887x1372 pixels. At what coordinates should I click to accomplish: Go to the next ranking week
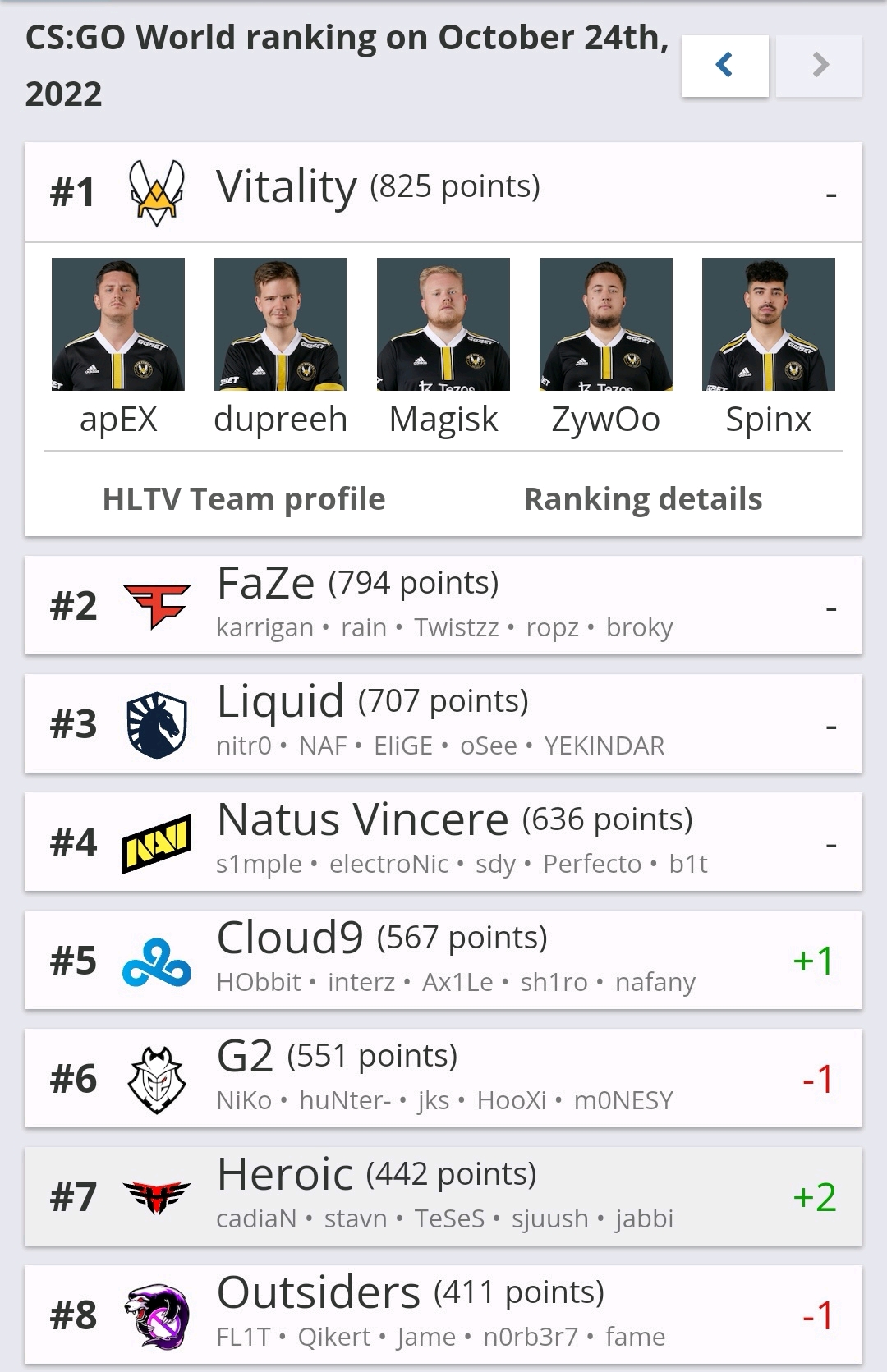coord(819,65)
